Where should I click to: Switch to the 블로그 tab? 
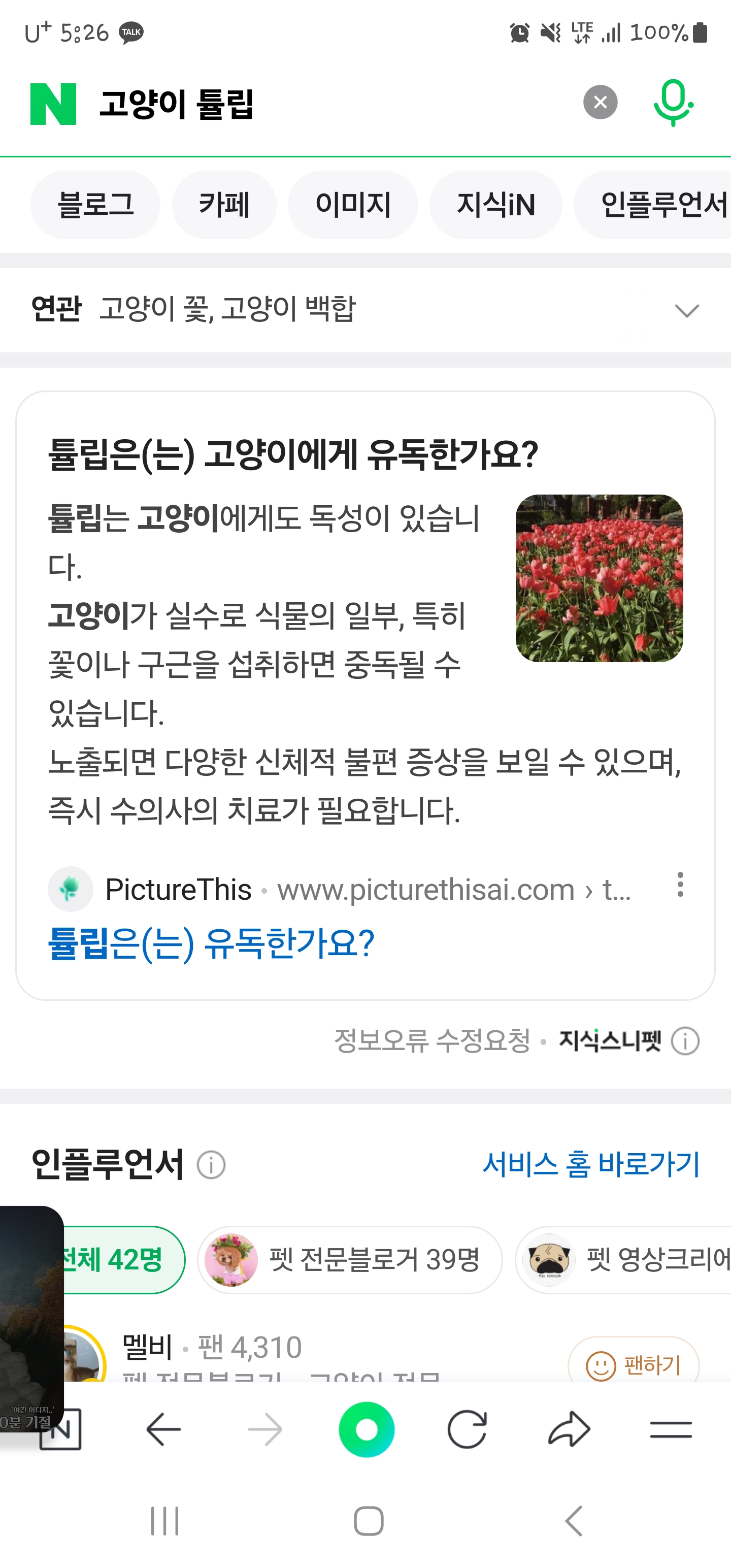coord(95,205)
